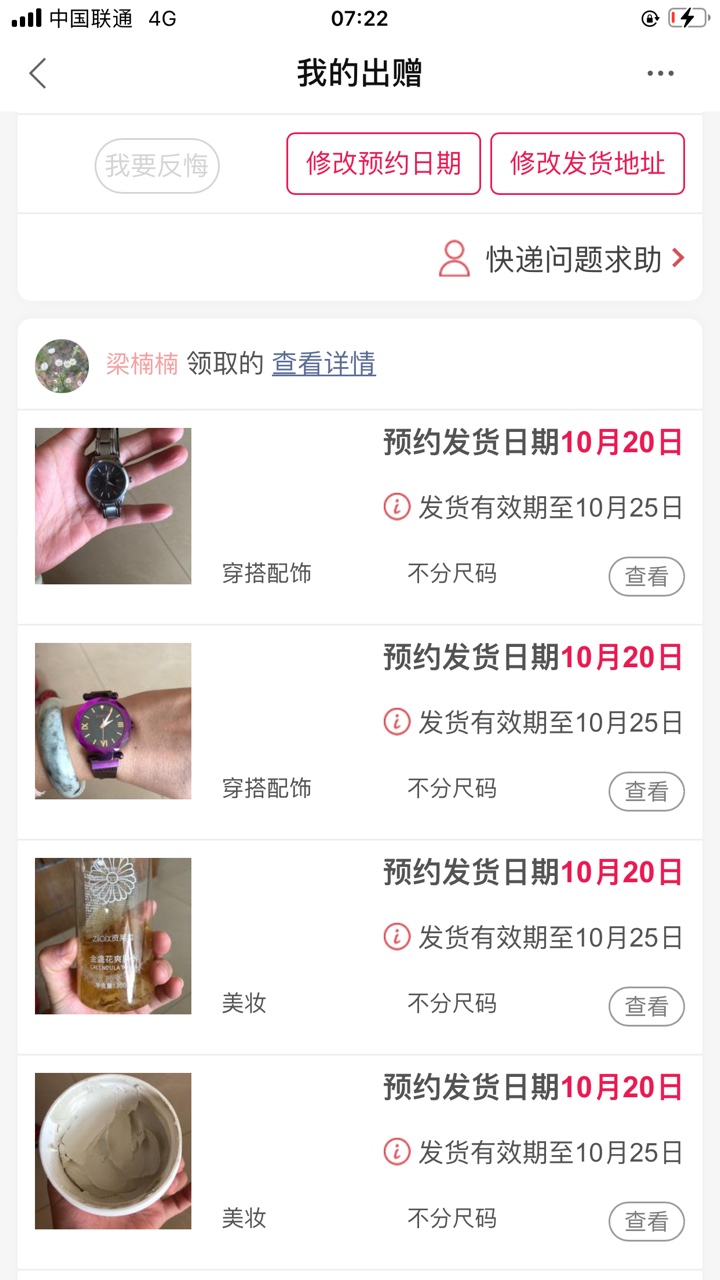Tap info icon on silver watch's 发货有效期
This screenshot has width=720, height=1280.
coord(397,507)
